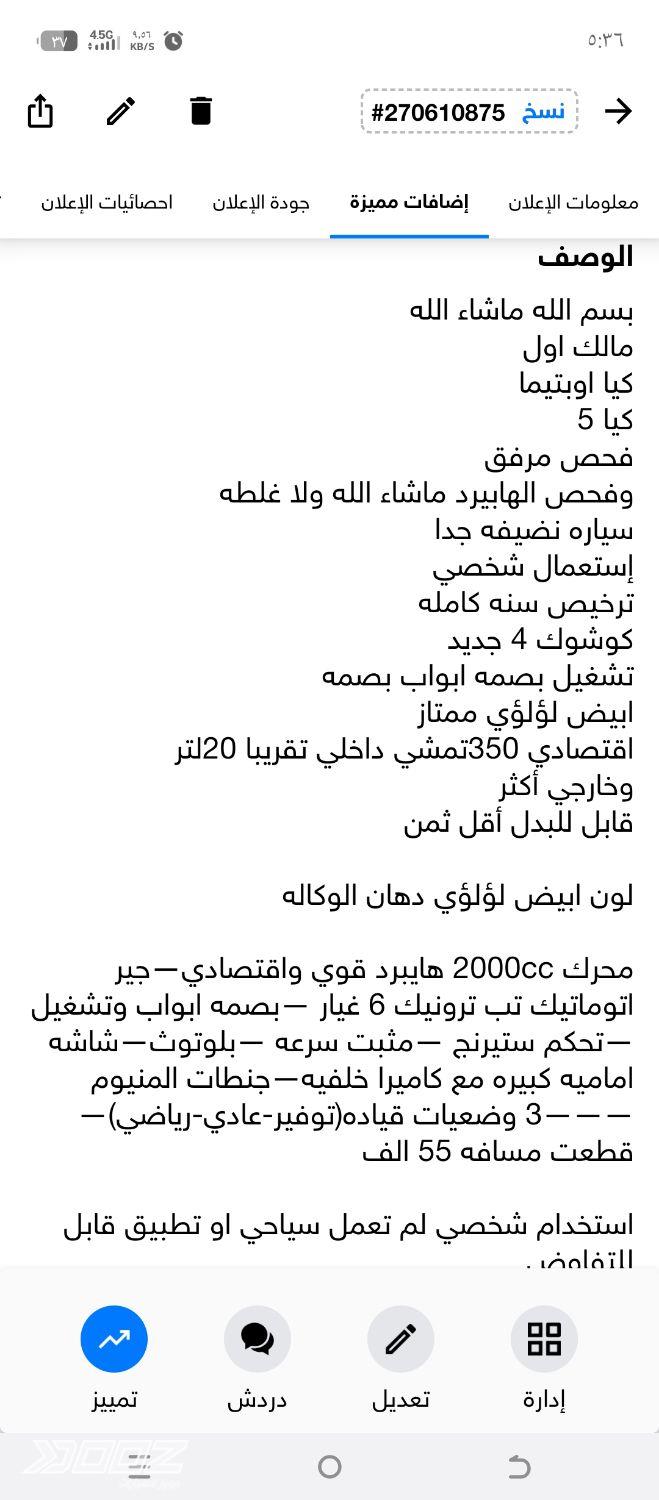Select the إضافات مميزة tab
Viewport: 659px width, 1500px height.
click(409, 202)
